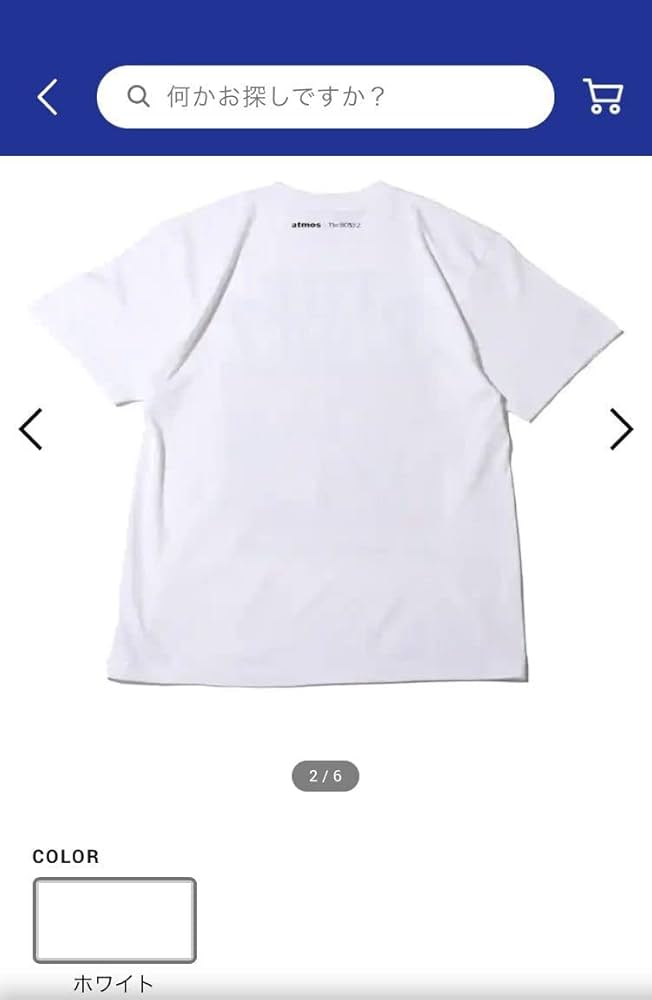Show the next product image

coord(621,429)
